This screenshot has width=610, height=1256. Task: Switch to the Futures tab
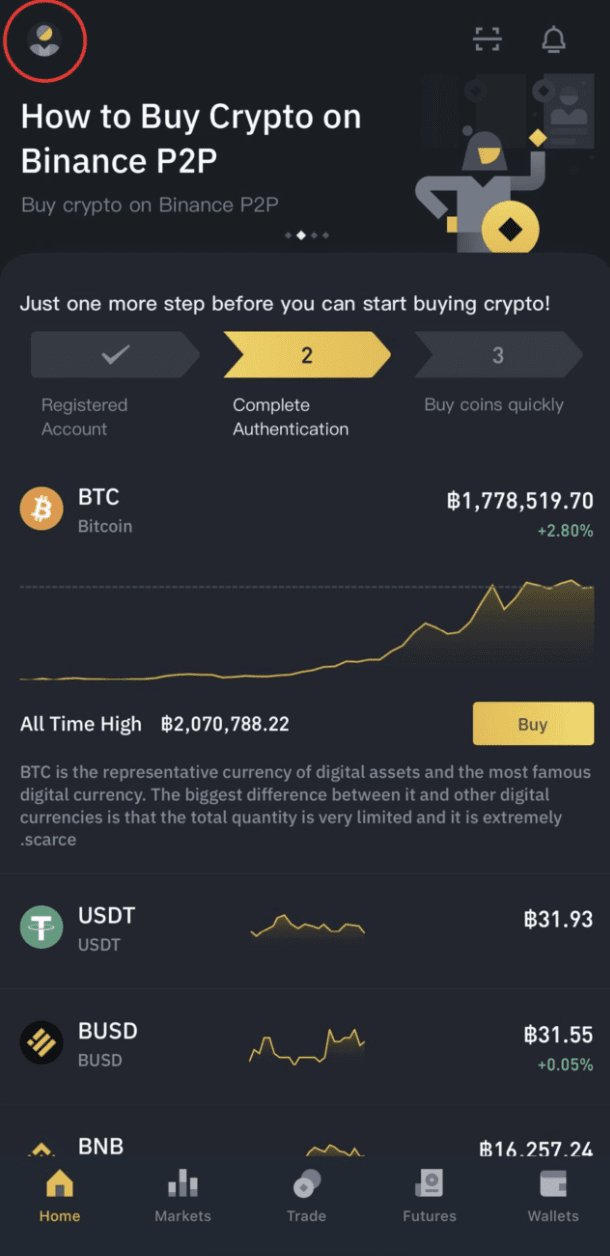pos(429,1196)
